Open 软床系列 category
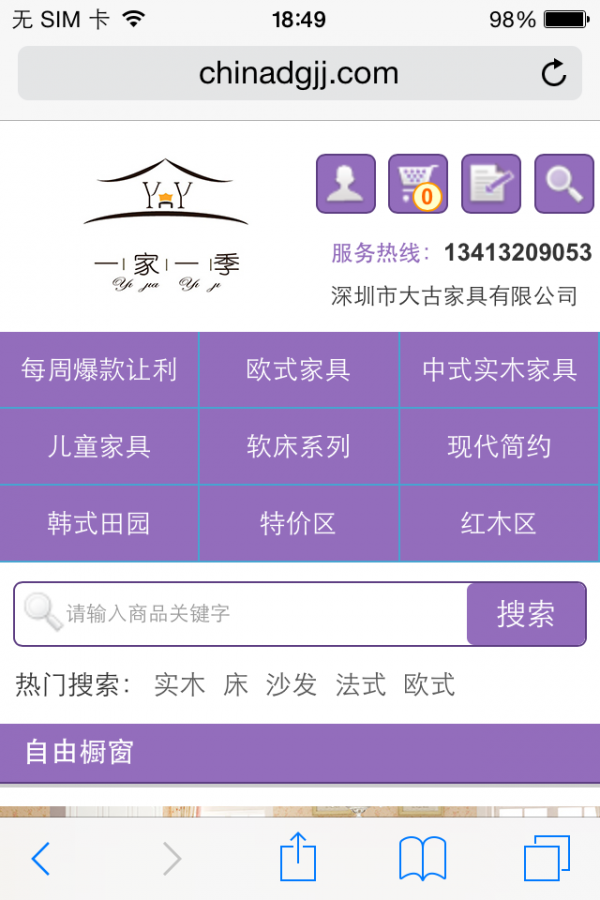Image resolution: width=600 pixels, height=900 pixels. (299, 446)
